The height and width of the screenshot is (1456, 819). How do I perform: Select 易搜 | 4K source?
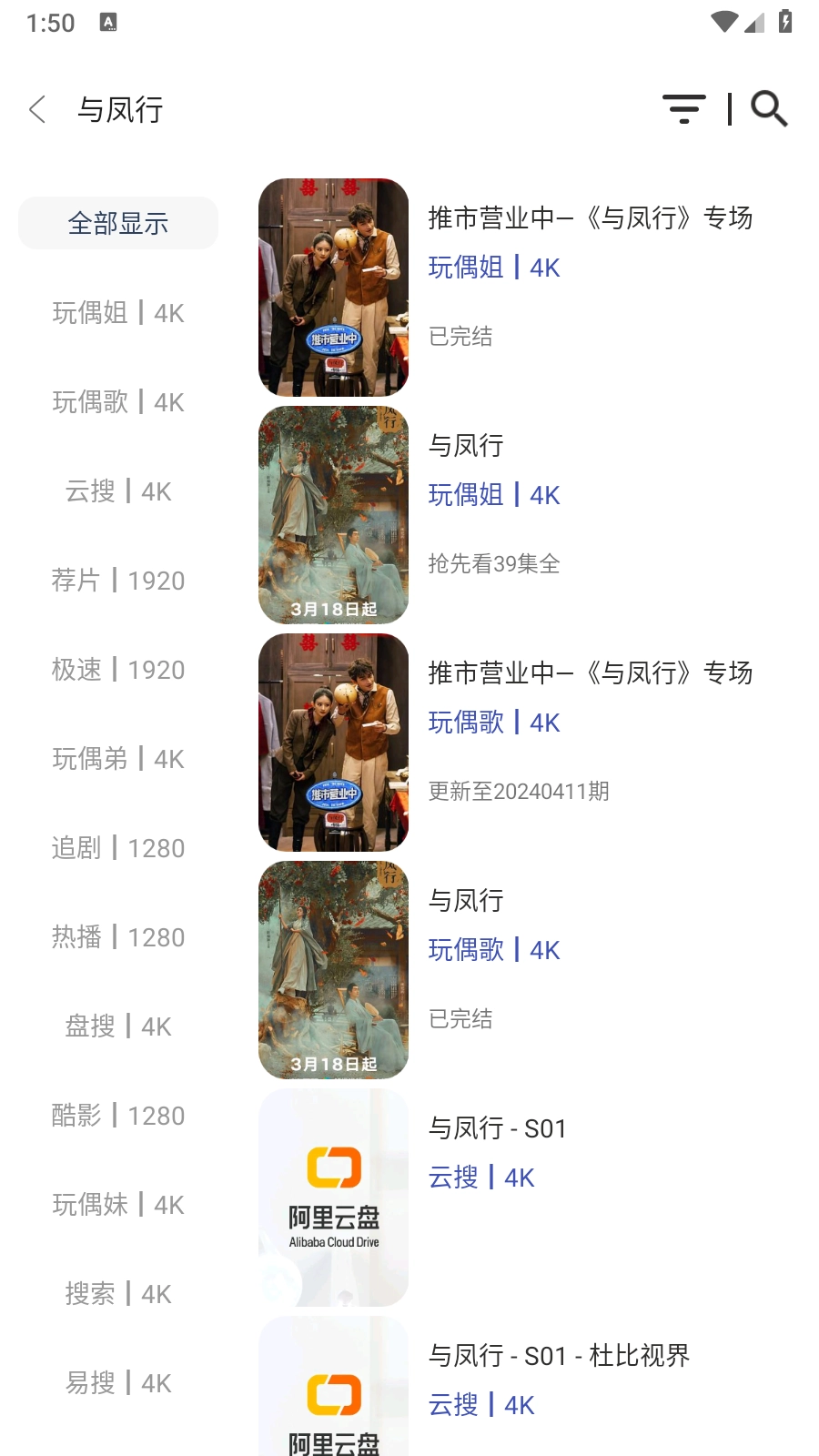(118, 1383)
